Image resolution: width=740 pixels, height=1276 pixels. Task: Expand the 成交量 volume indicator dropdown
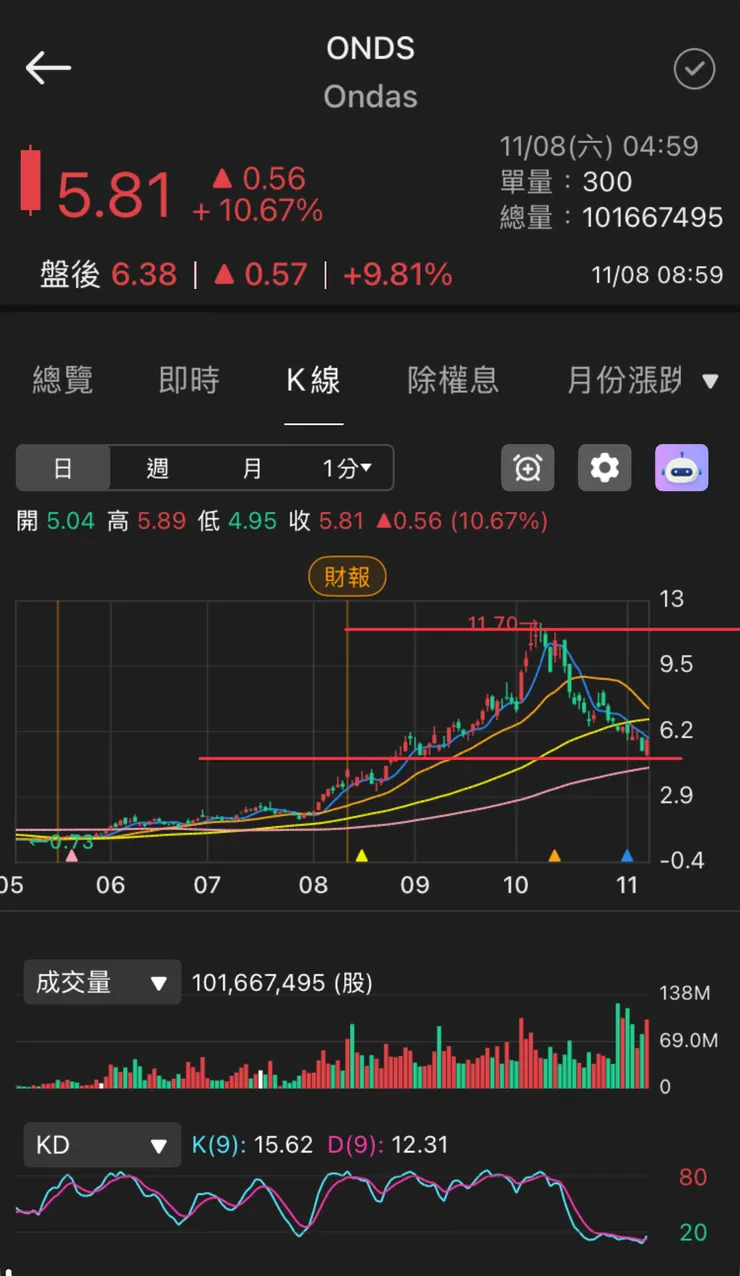coord(101,982)
